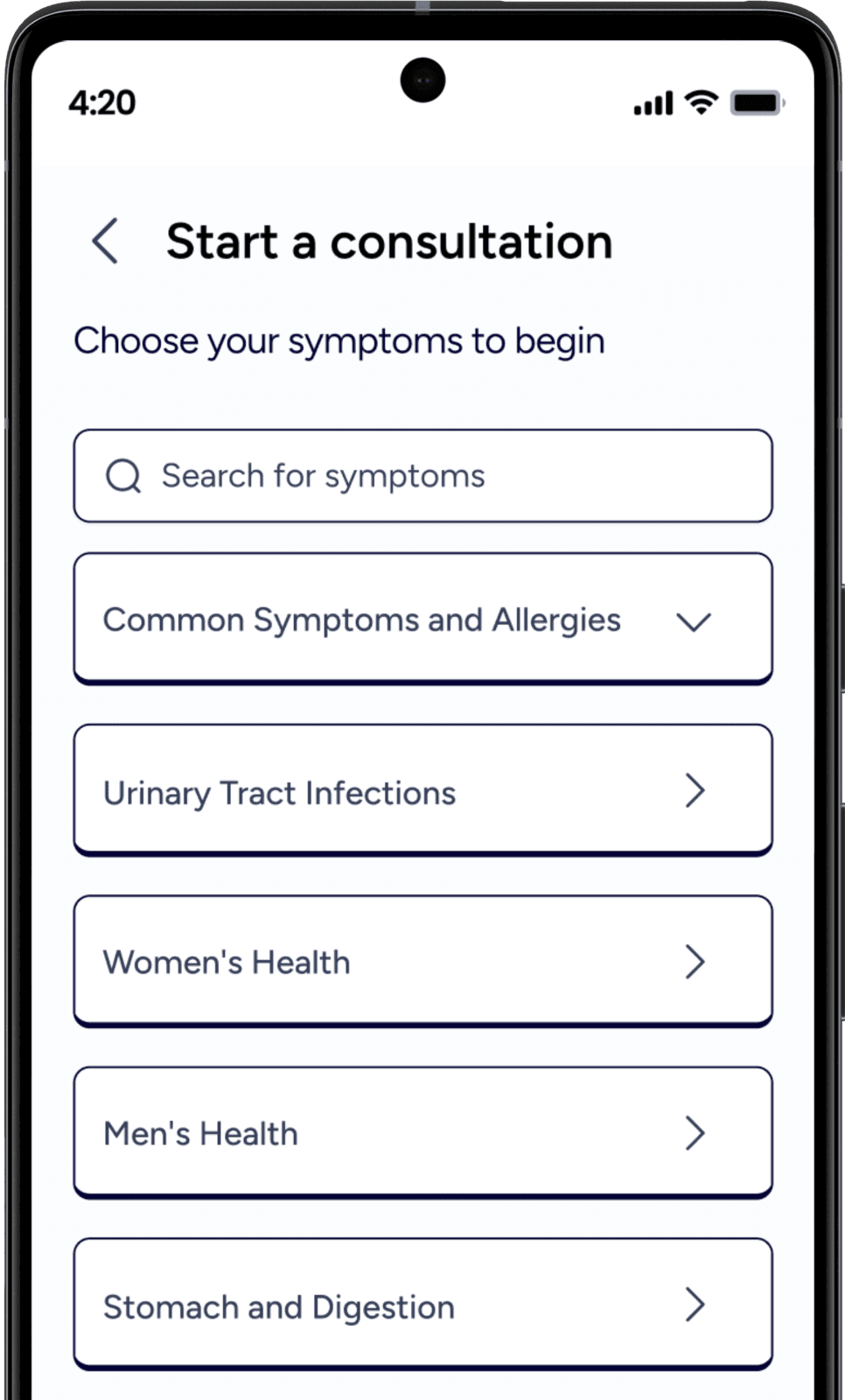Tap the Search for symptoms field
The width and height of the screenshot is (845, 1400).
pyautogui.click(x=422, y=476)
